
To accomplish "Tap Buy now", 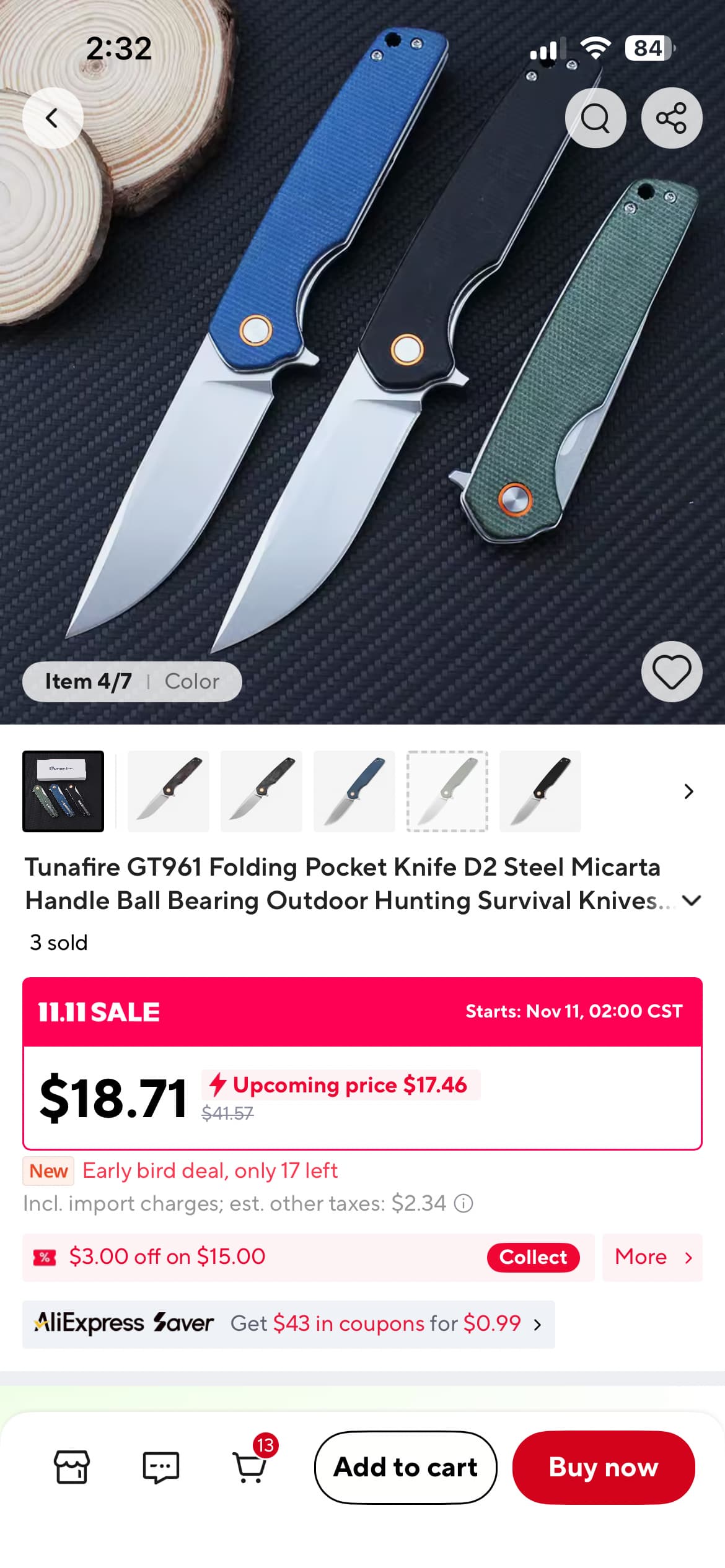I will (x=604, y=1467).
